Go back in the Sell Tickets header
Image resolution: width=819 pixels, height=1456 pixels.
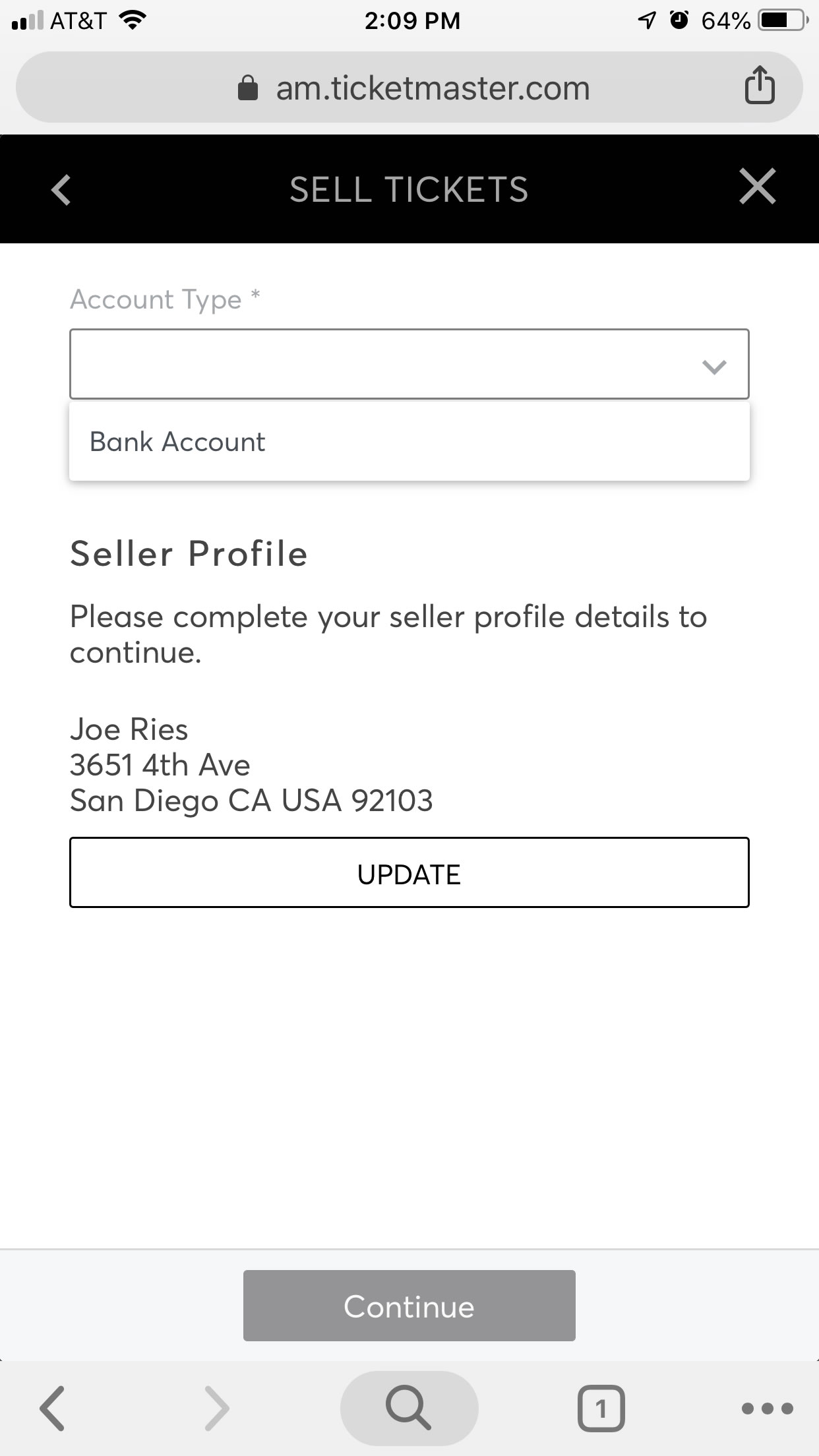(61, 190)
